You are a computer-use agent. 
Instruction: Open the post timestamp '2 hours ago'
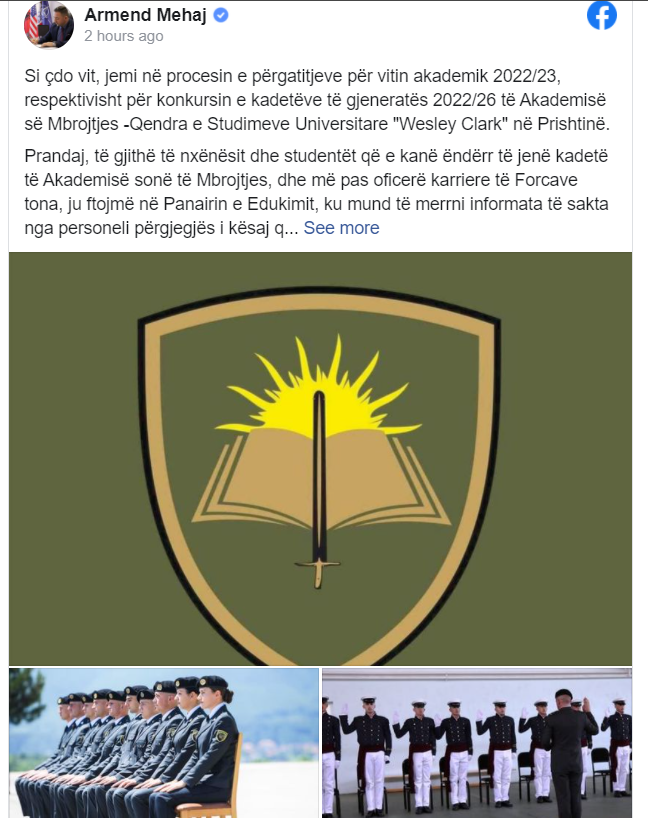coord(123,36)
